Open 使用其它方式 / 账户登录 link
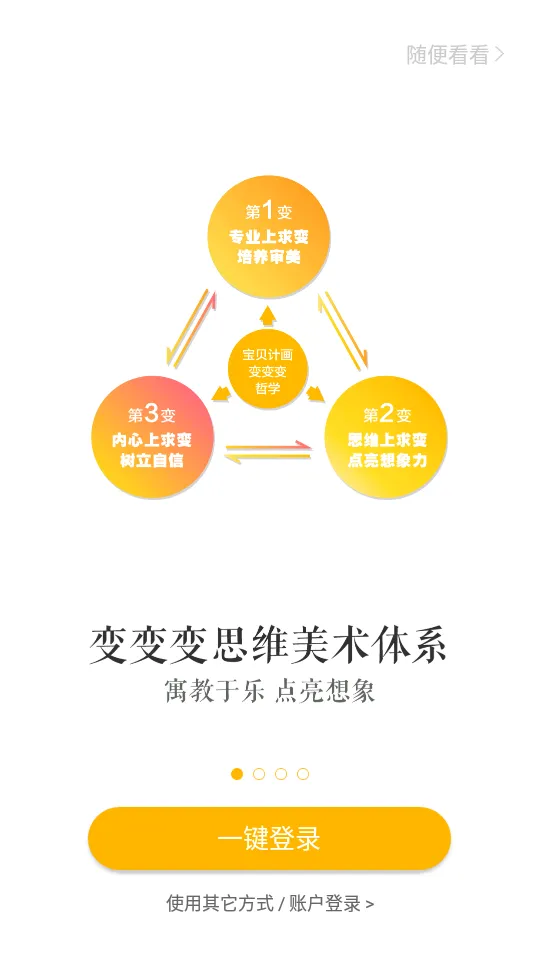The height and width of the screenshot is (960, 540). [270, 903]
